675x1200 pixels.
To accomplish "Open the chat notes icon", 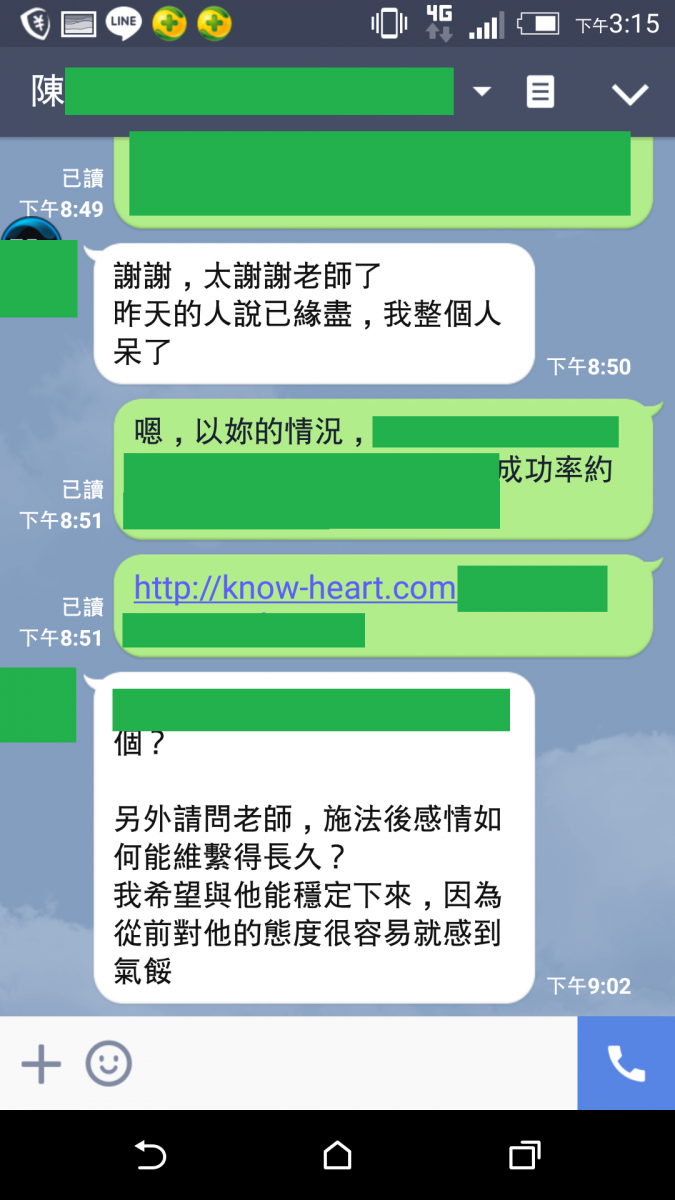I will 540,92.
